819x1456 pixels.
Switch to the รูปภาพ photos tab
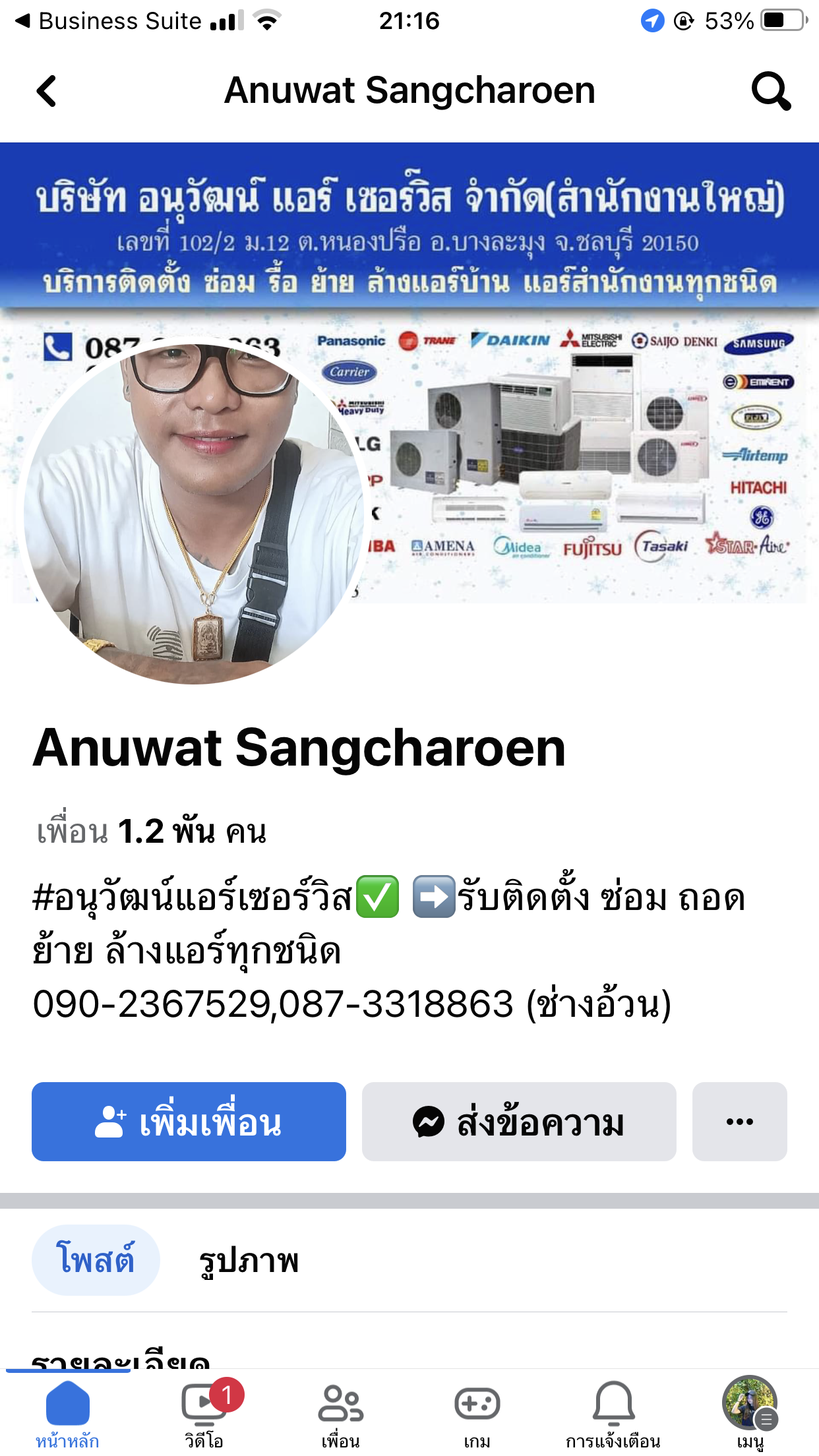pos(249,1260)
